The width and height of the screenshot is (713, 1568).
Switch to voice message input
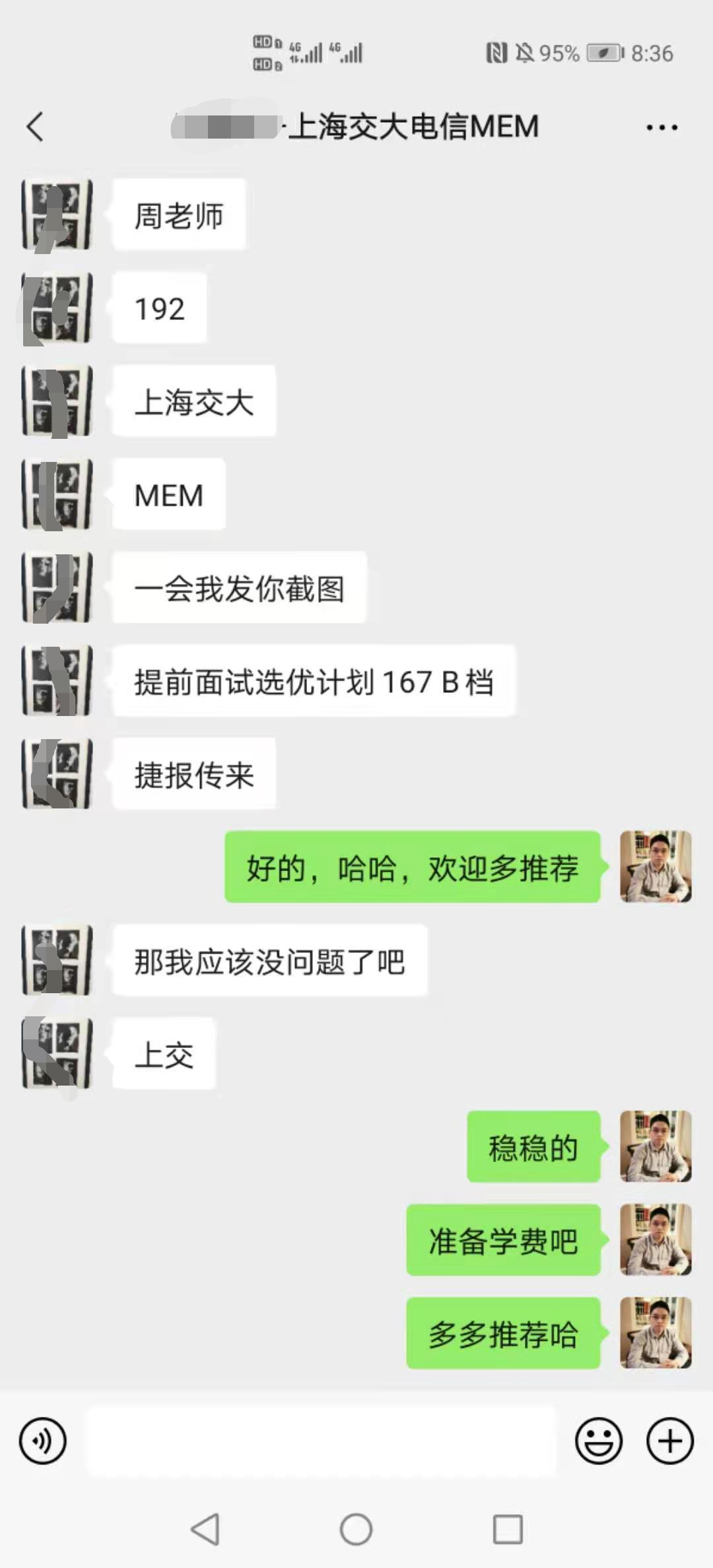pyautogui.click(x=43, y=1441)
